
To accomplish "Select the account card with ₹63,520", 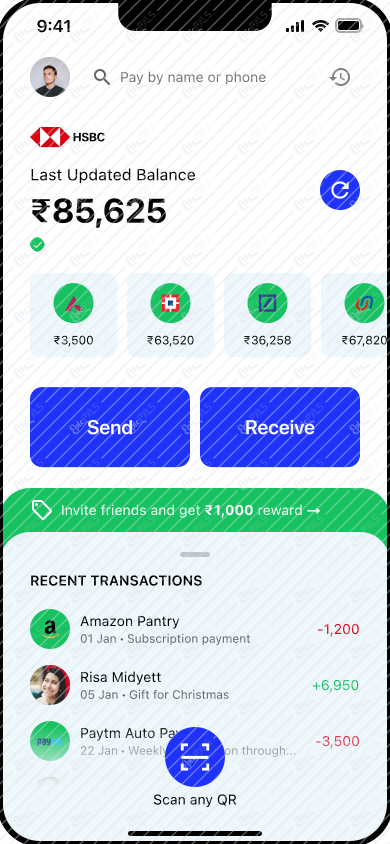I will point(171,315).
